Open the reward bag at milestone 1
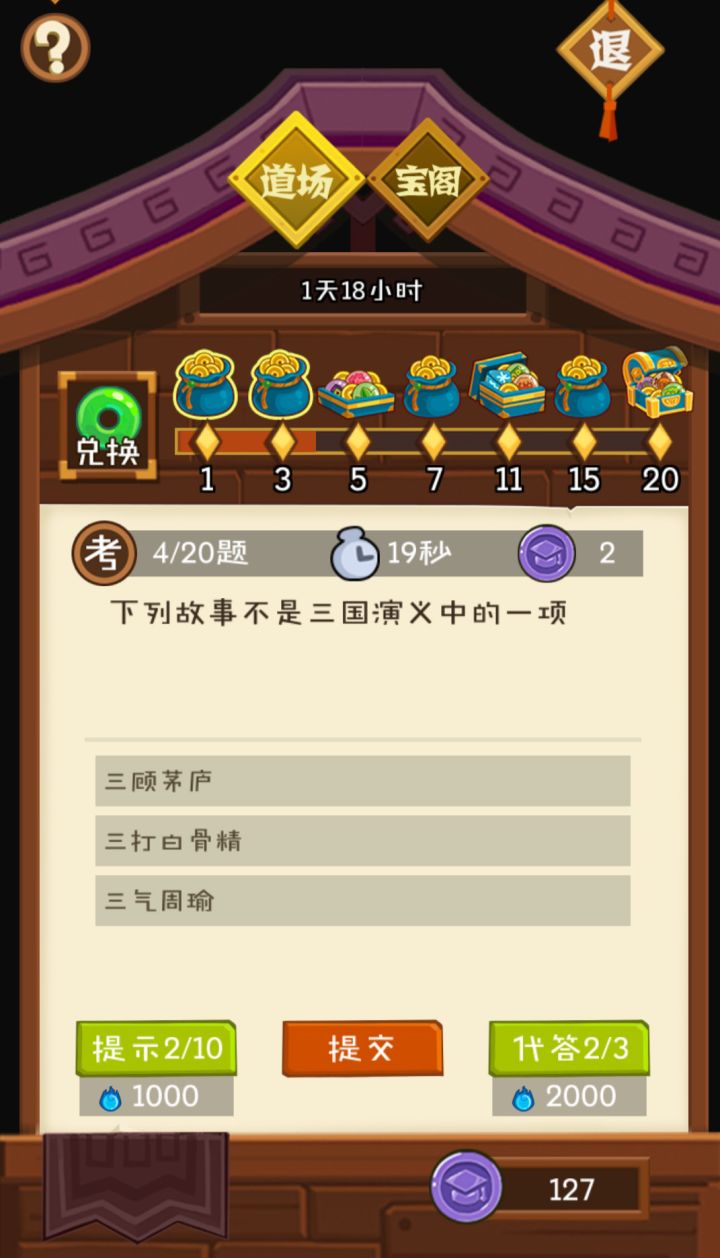This screenshot has height=1258, width=720. tap(206, 385)
